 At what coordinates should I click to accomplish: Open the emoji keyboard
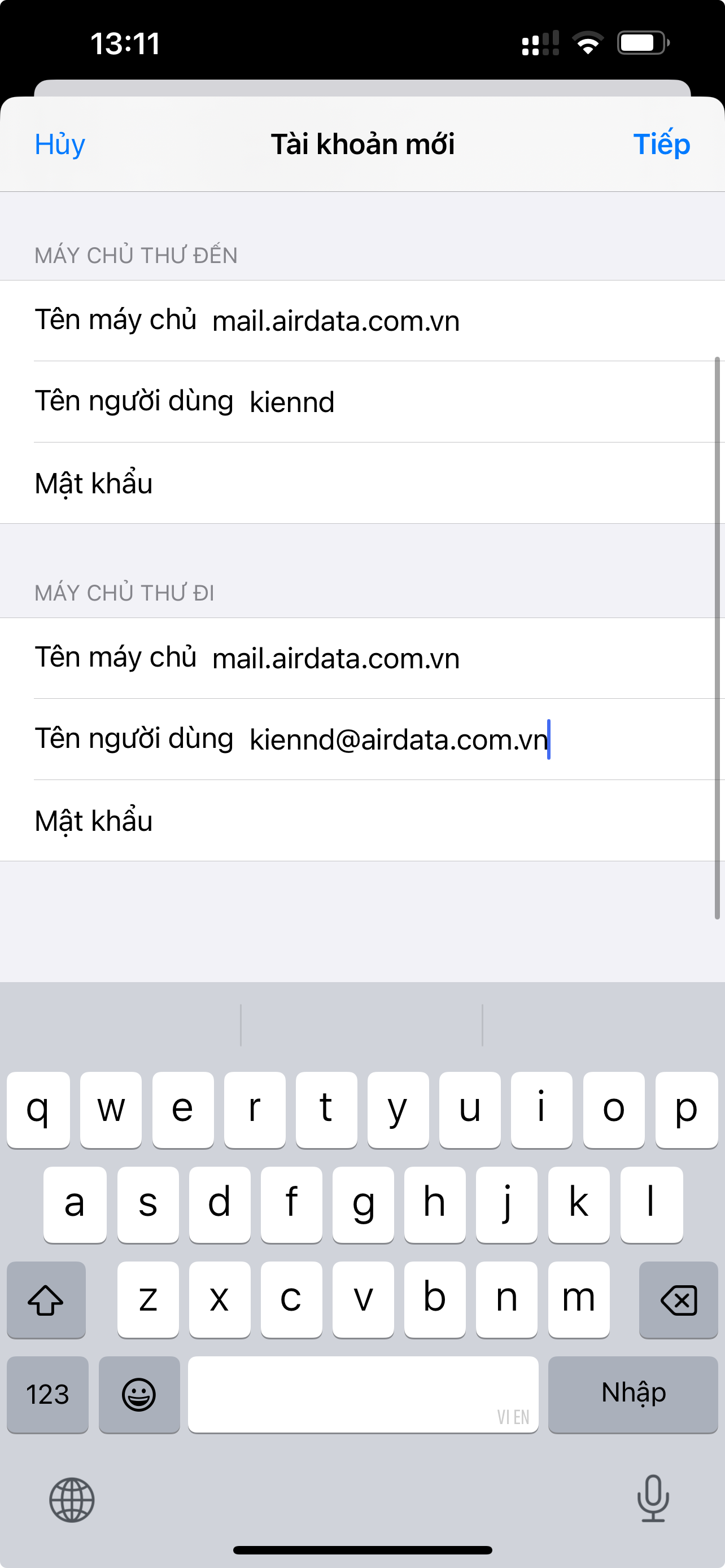click(x=139, y=1394)
